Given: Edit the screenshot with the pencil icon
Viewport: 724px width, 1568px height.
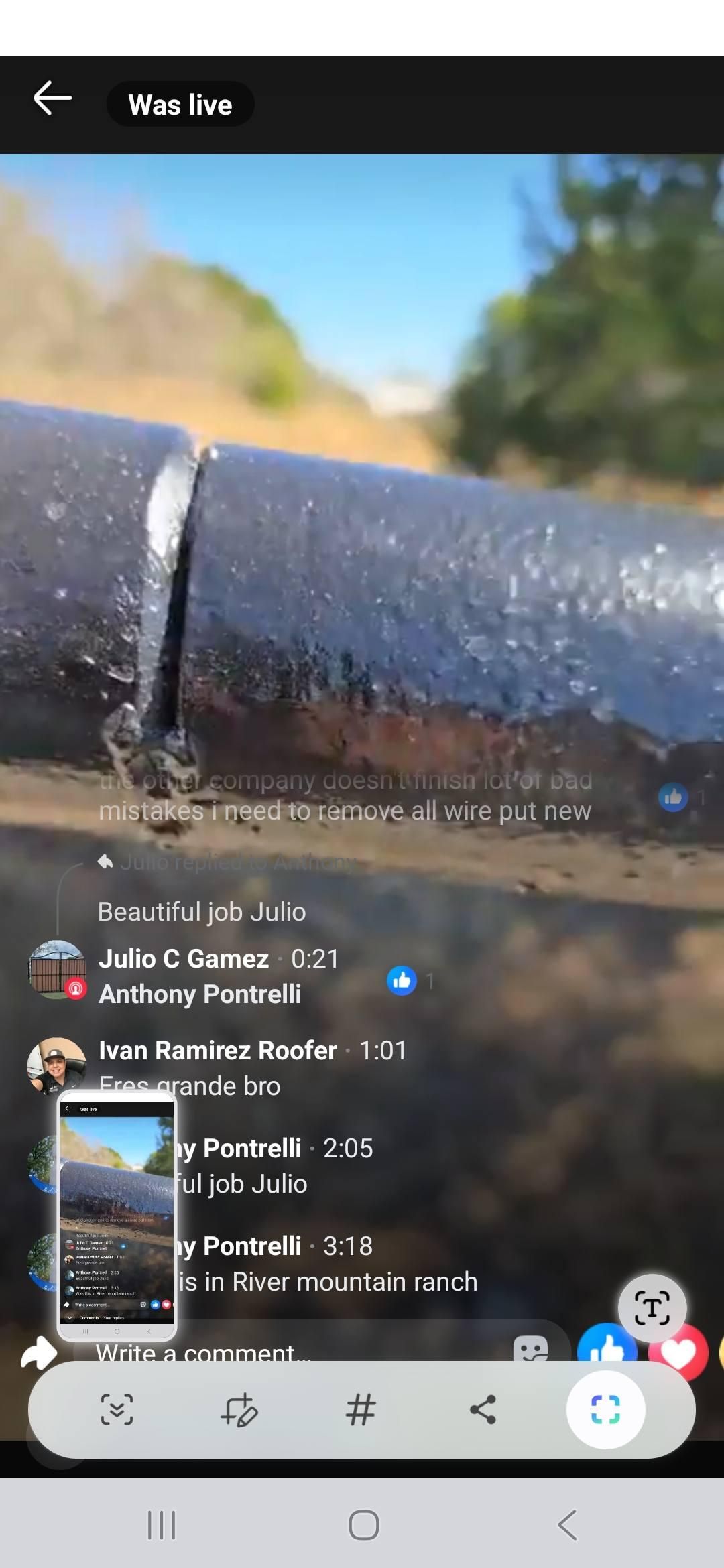Looking at the screenshot, I should click(x=239, y=1409).
